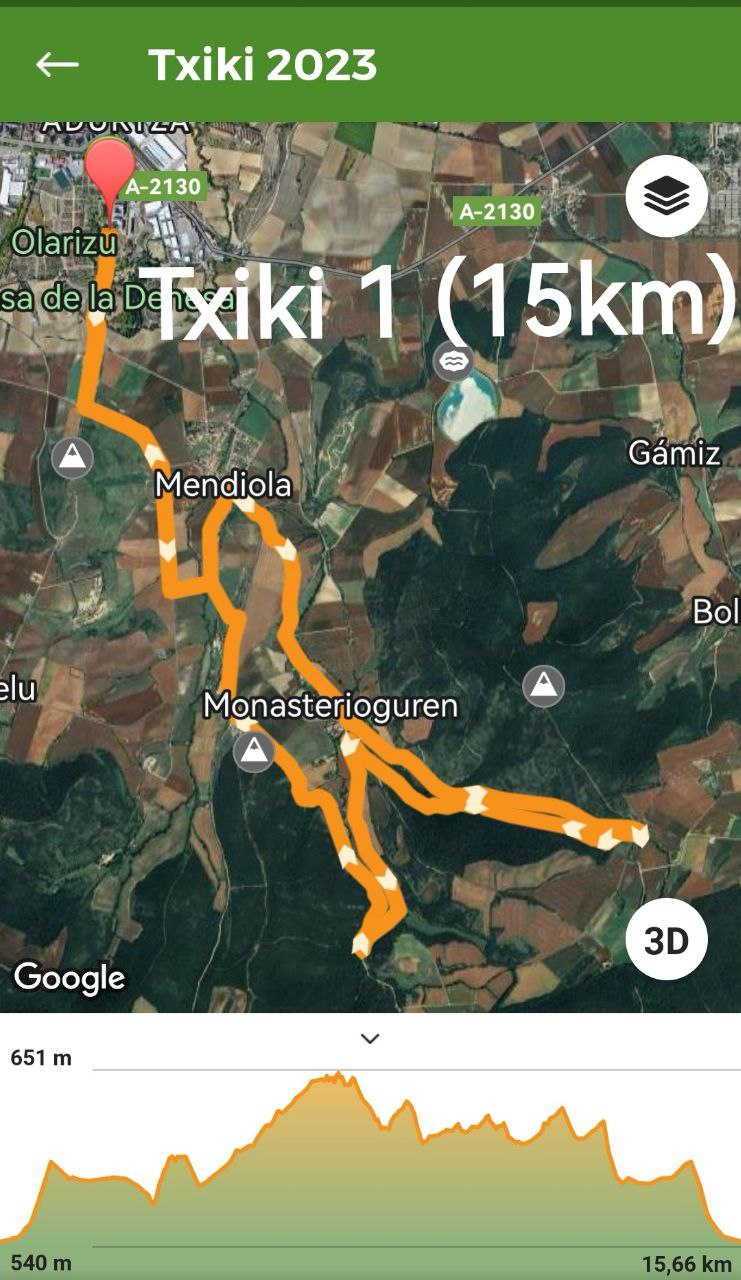Switch the map to 3D view
The height and width of the screenshot is (1280, 741).
click(x=666, y=940)
